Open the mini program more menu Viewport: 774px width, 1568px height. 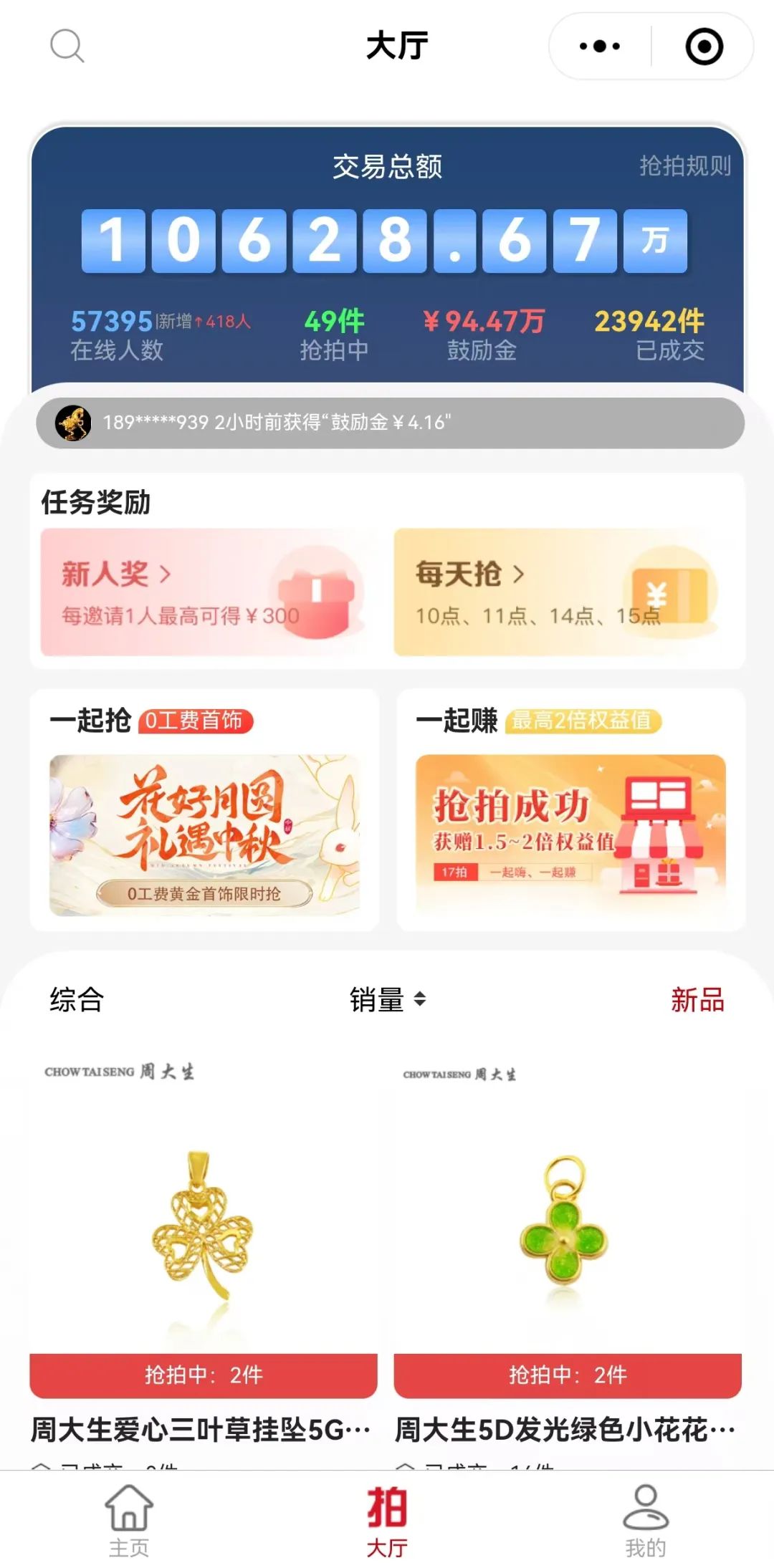600,47
